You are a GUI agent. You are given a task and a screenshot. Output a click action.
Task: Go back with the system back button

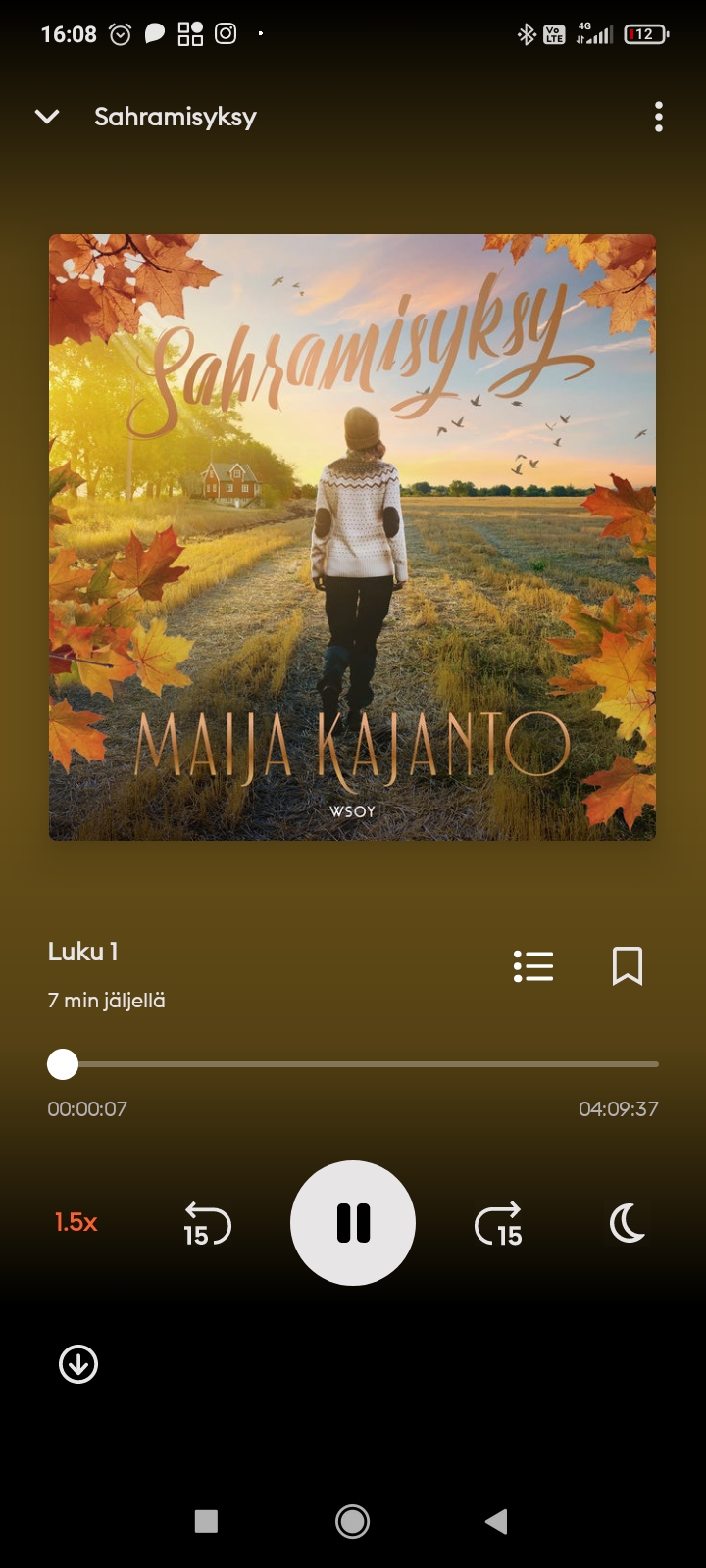496,1521
